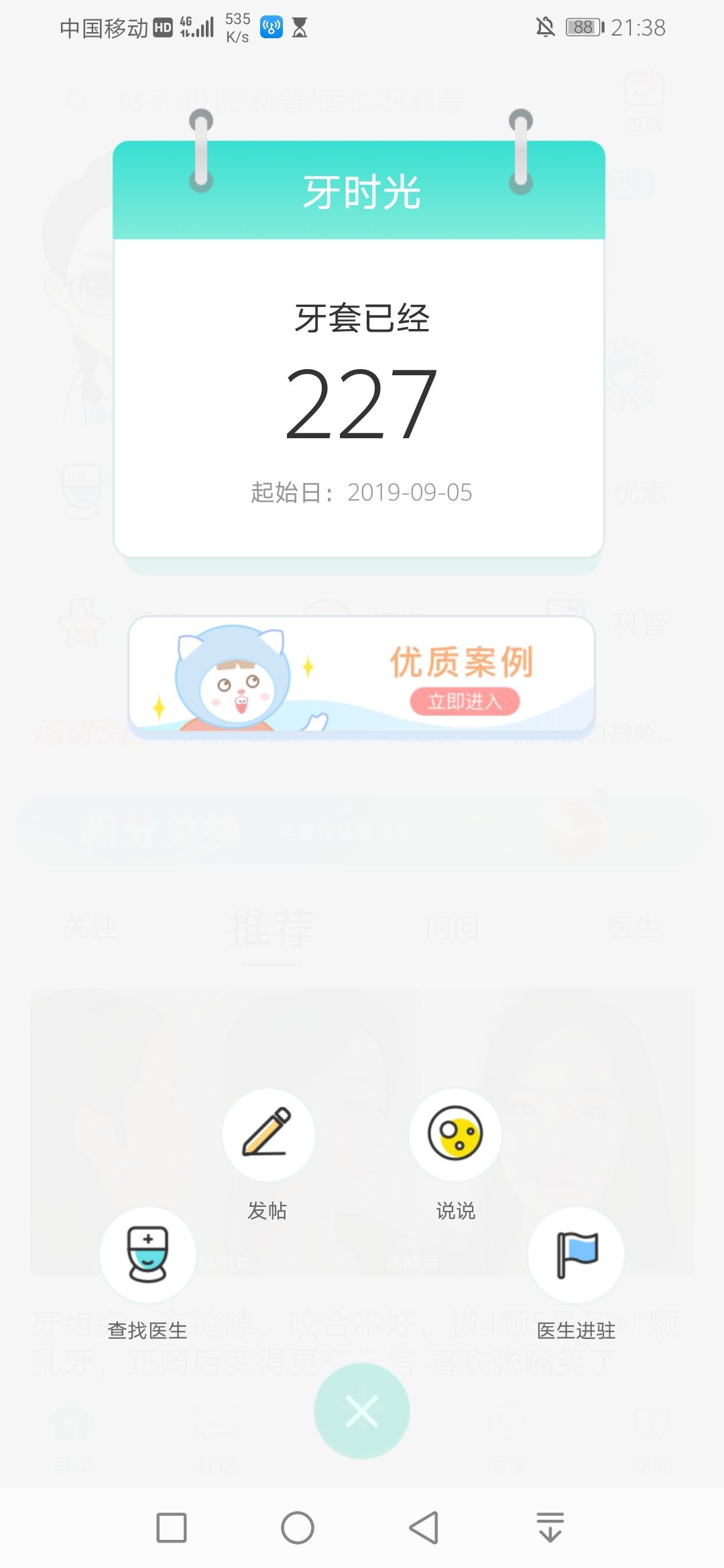Return to phone home screen
This screenshot has height=1568, width=724.
[x=298, y=1528]
